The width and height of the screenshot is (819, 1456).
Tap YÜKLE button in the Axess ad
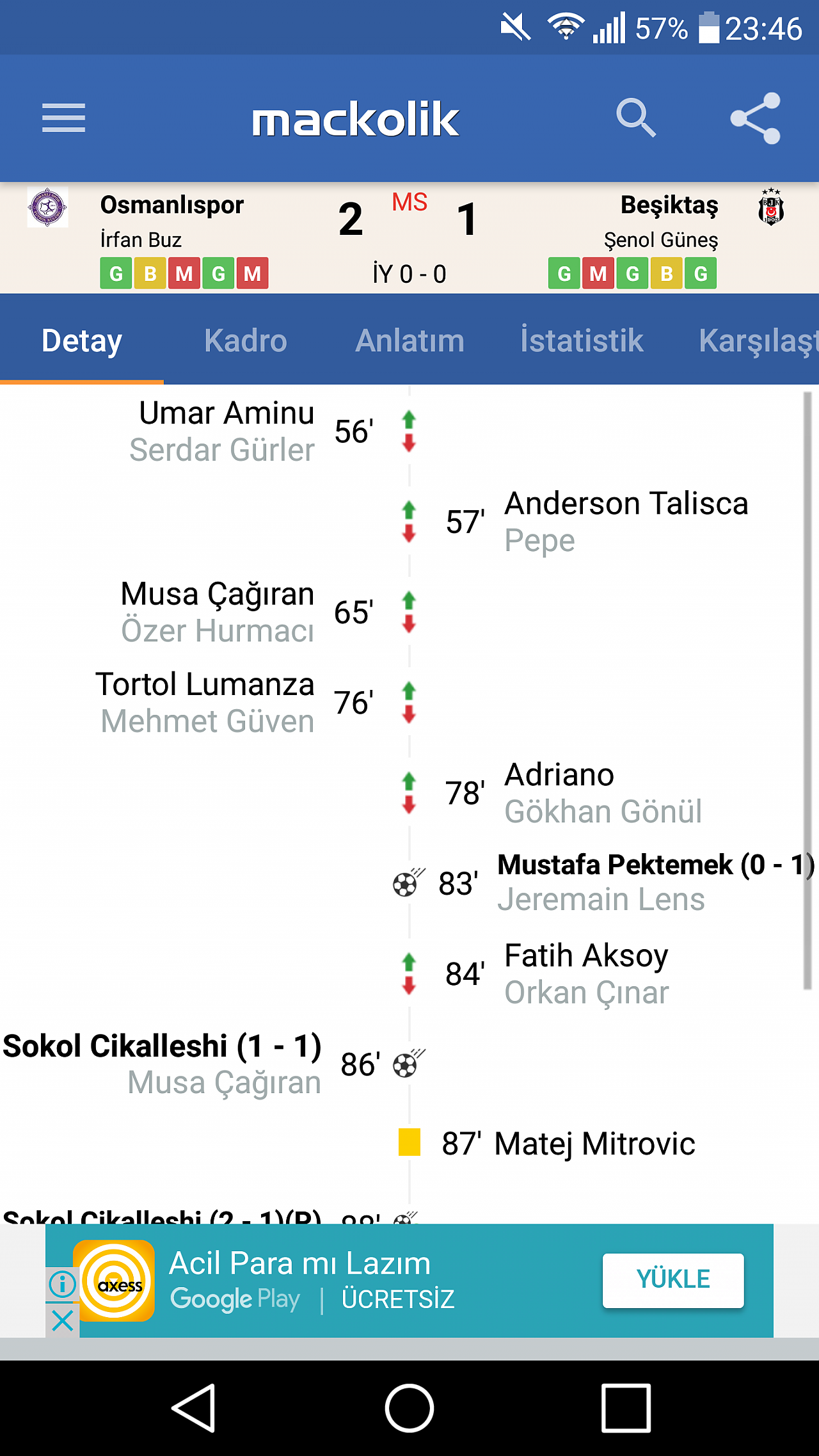(x=673, y=1280)
